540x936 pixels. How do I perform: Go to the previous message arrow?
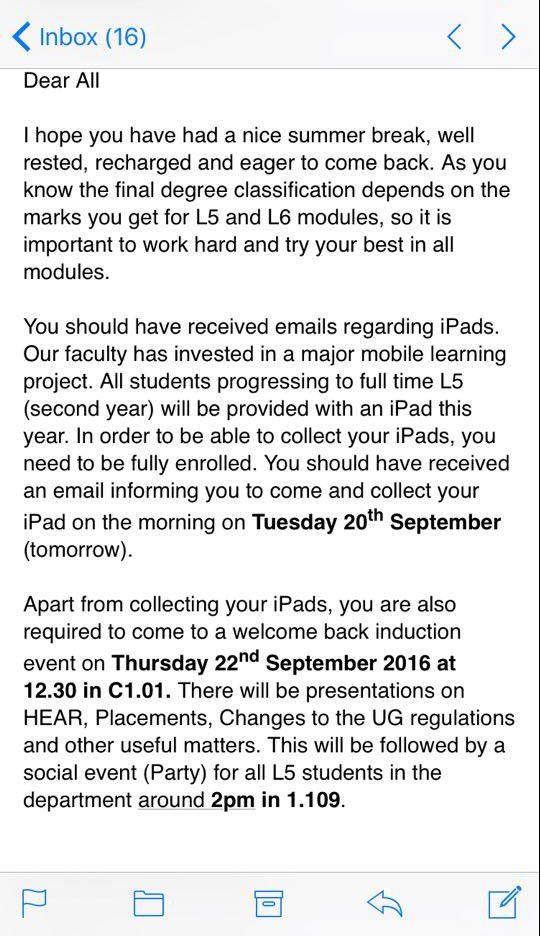tap(454, 37)
